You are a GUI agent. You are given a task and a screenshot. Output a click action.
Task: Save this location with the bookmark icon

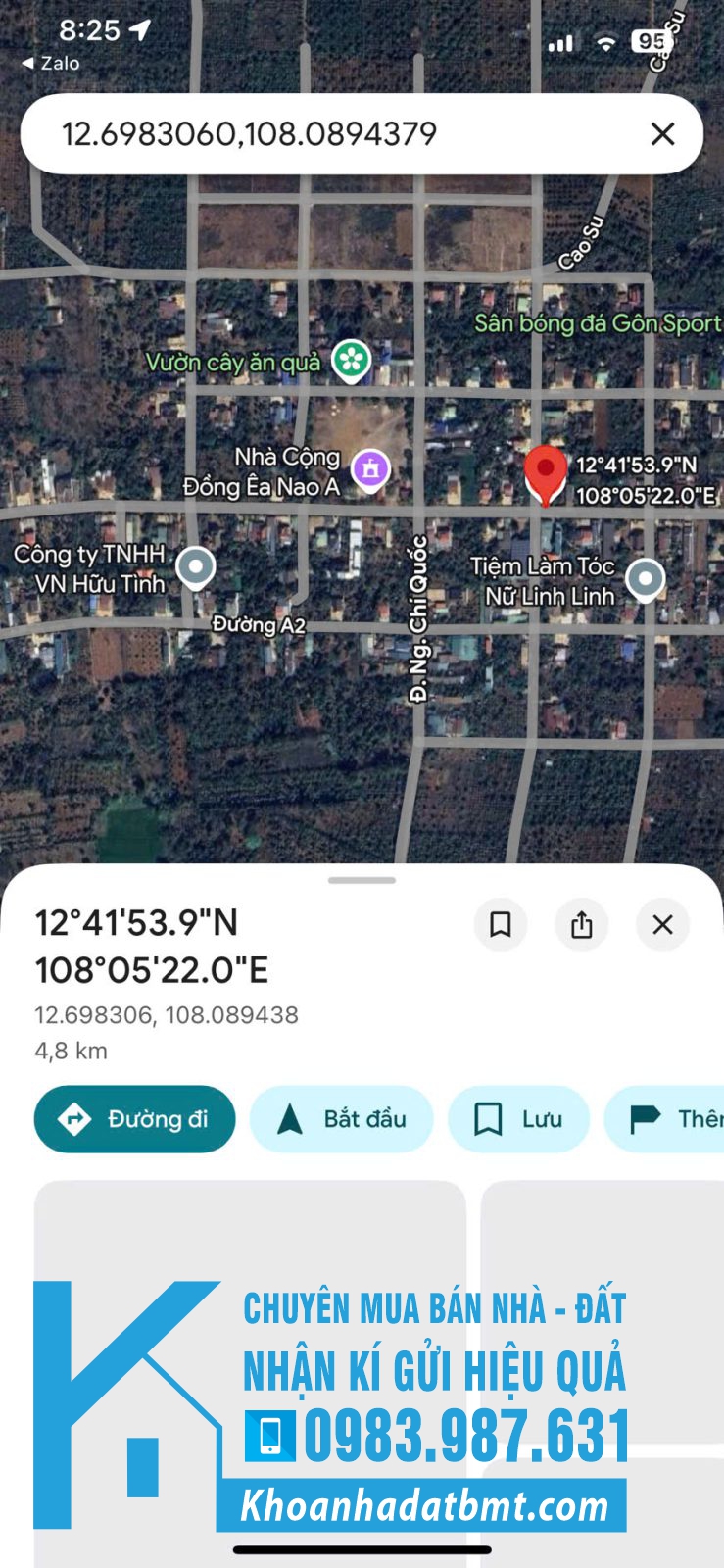[x=501, y=924]
